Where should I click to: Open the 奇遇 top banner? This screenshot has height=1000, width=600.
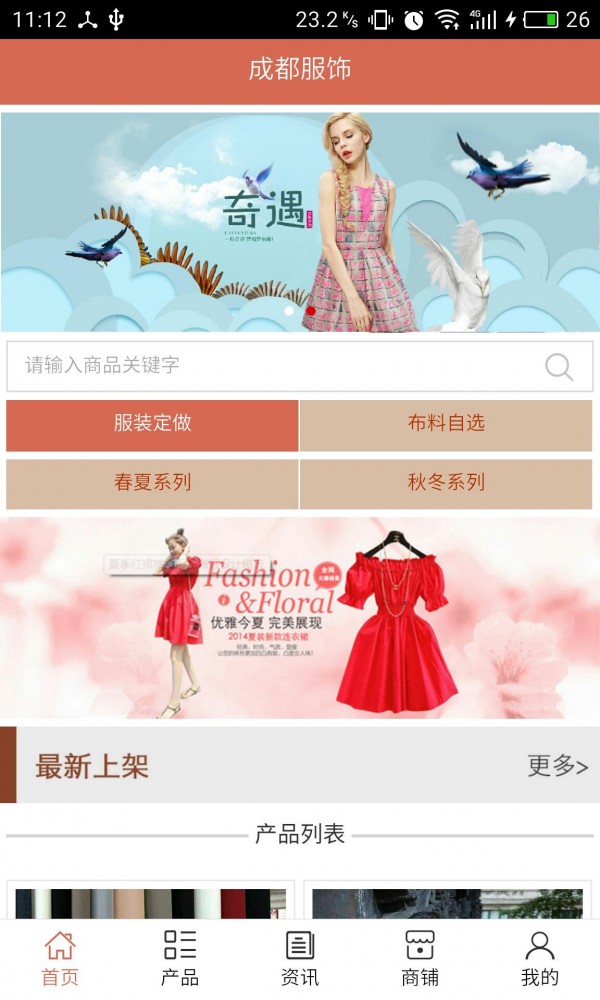click(300, 221)
